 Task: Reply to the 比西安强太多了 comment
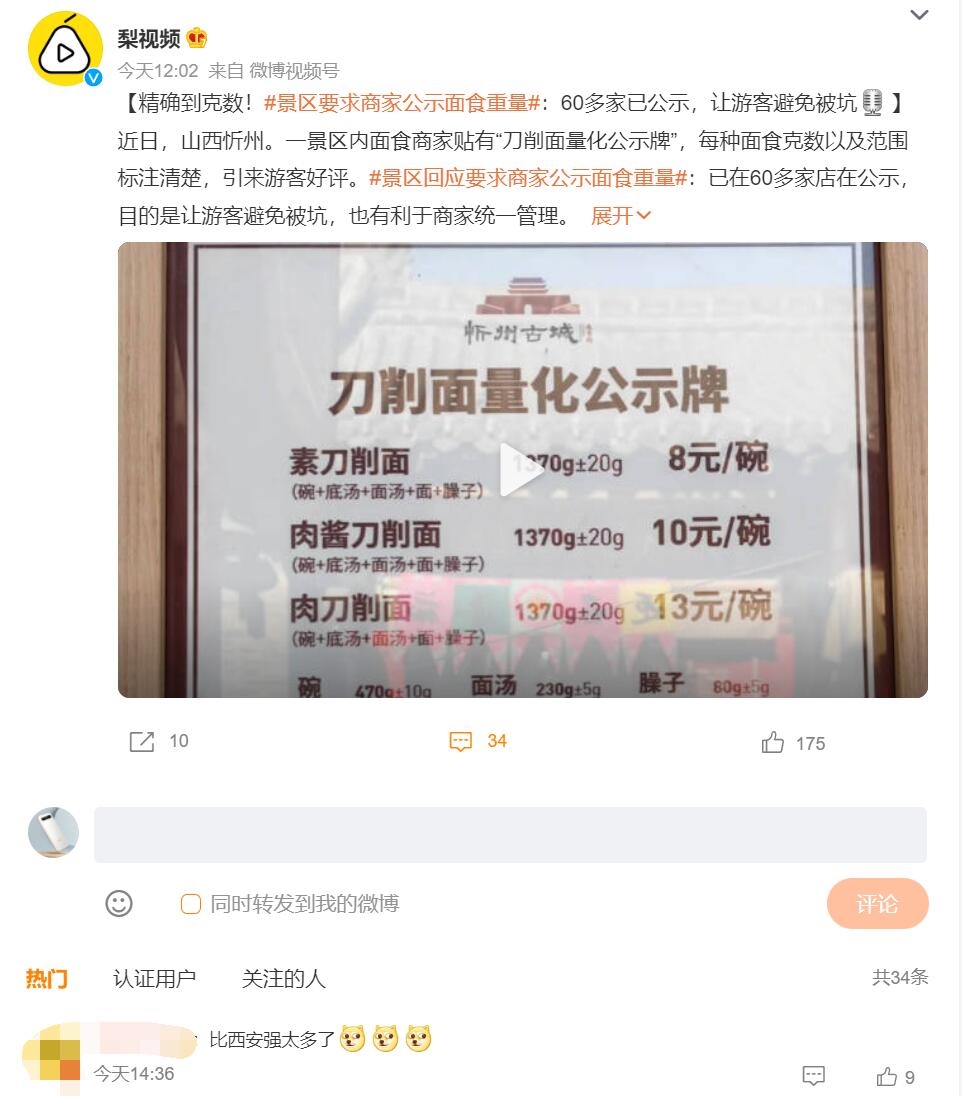pos(814,1076)
